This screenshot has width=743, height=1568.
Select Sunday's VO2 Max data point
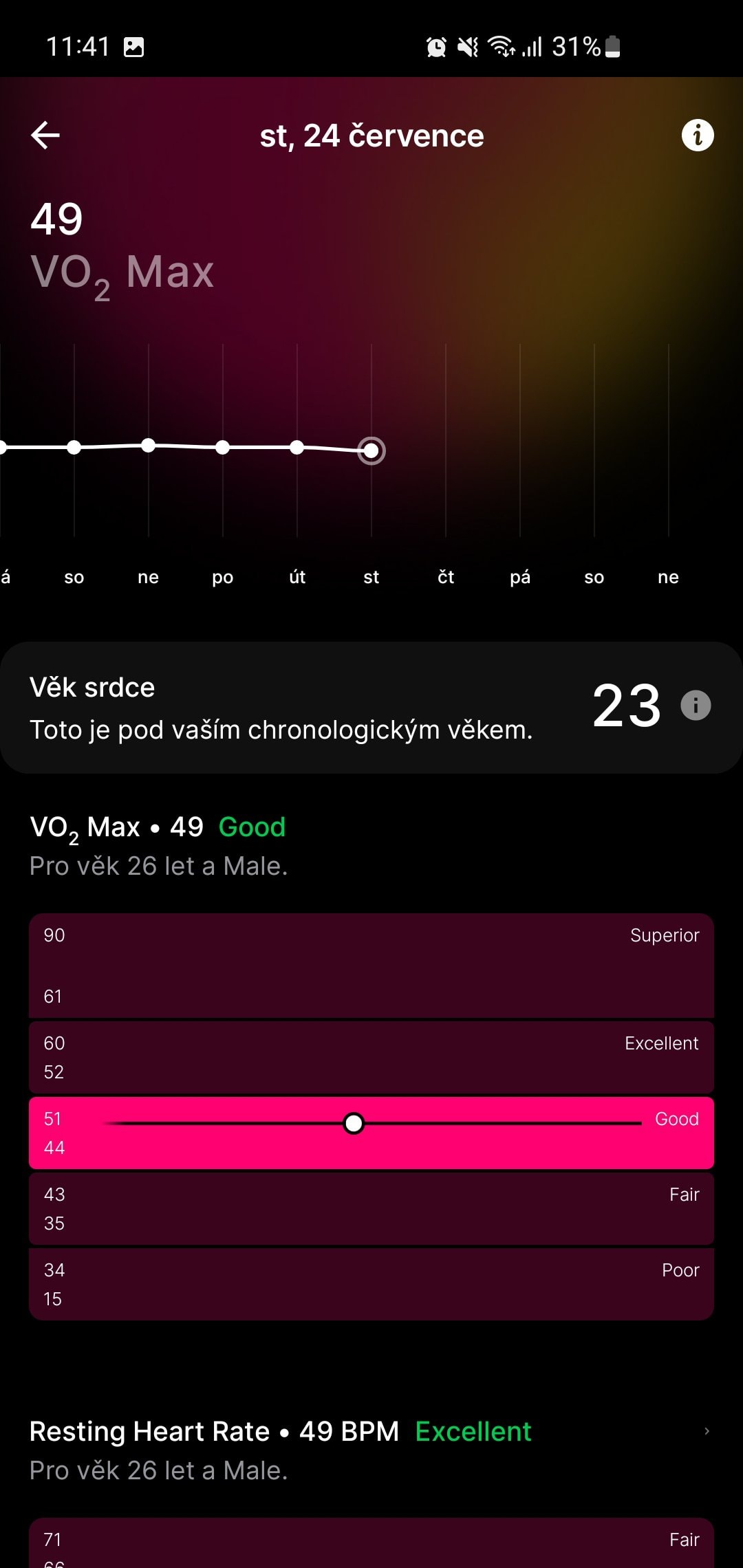(x=148, y=446)
